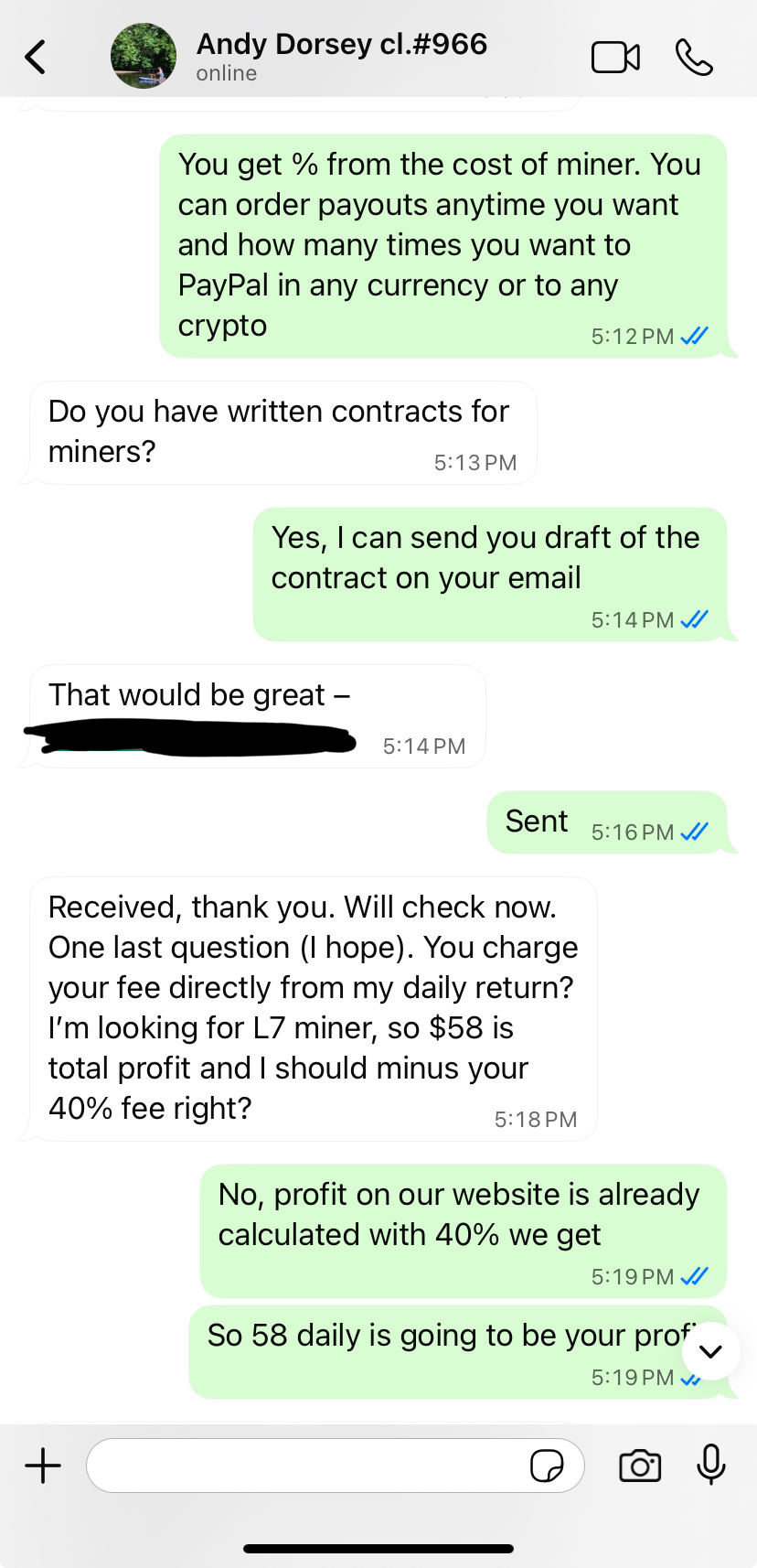Record a voice message

pyautogui.click(x=710, y=1466)
